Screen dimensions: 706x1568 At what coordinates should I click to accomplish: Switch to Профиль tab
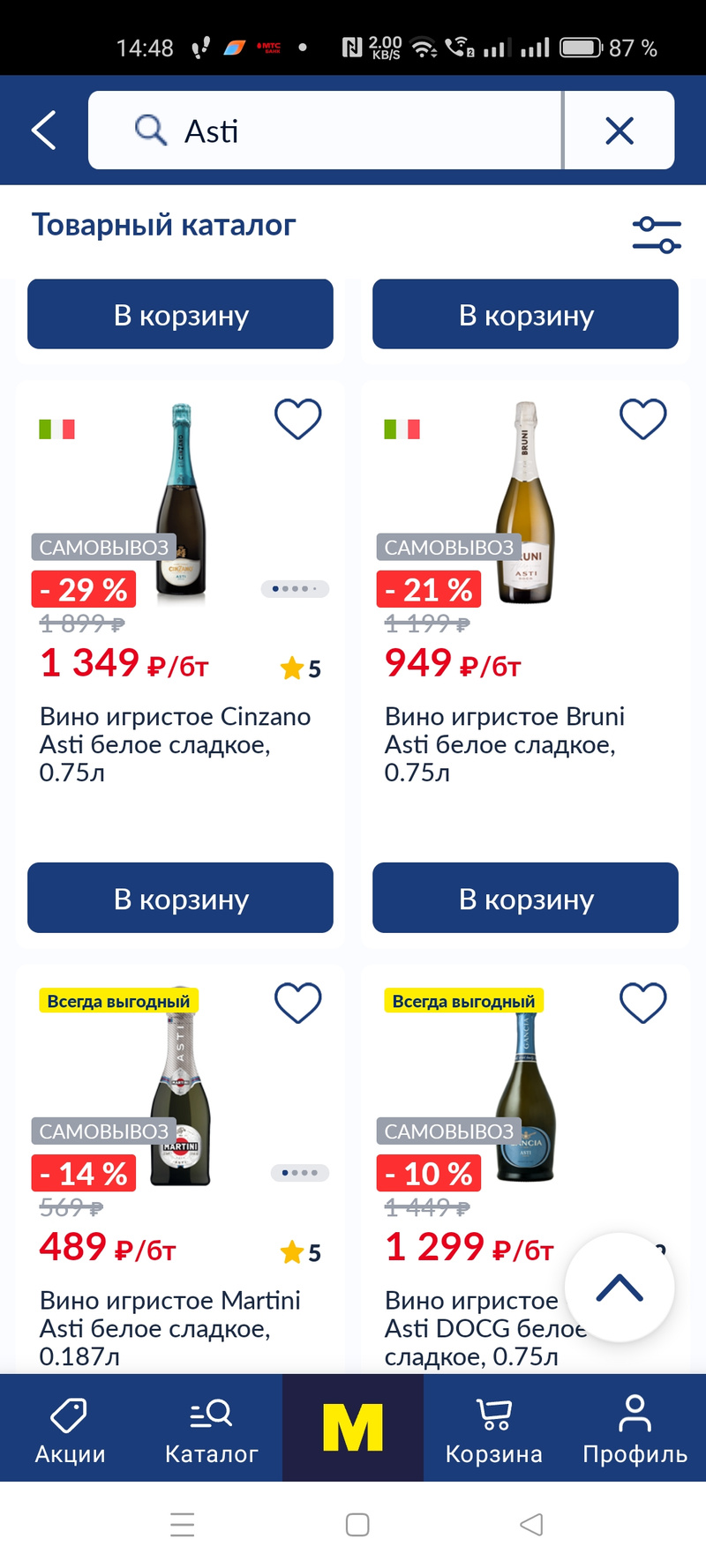tap(635, 1429)
